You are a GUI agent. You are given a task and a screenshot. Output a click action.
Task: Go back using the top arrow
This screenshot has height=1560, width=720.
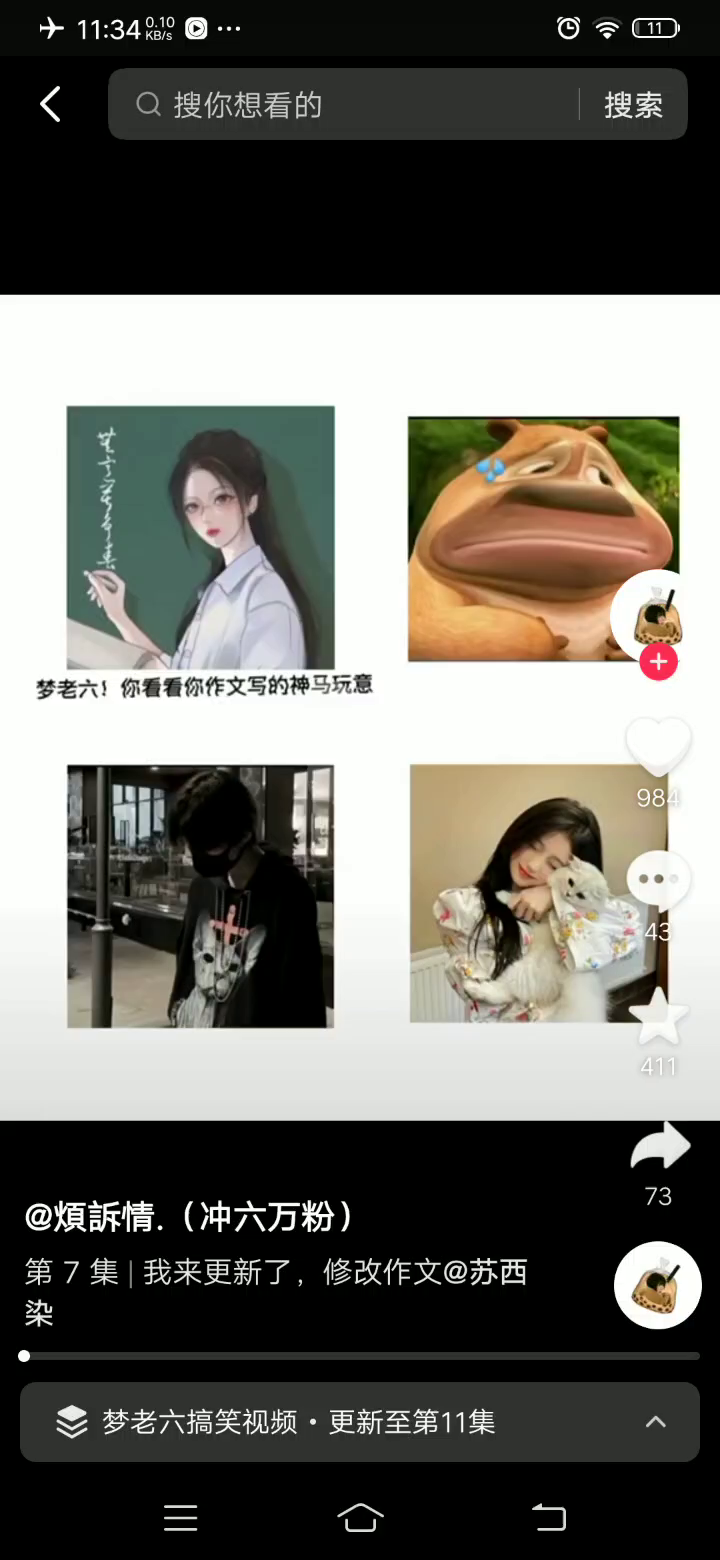coord(50,104)
